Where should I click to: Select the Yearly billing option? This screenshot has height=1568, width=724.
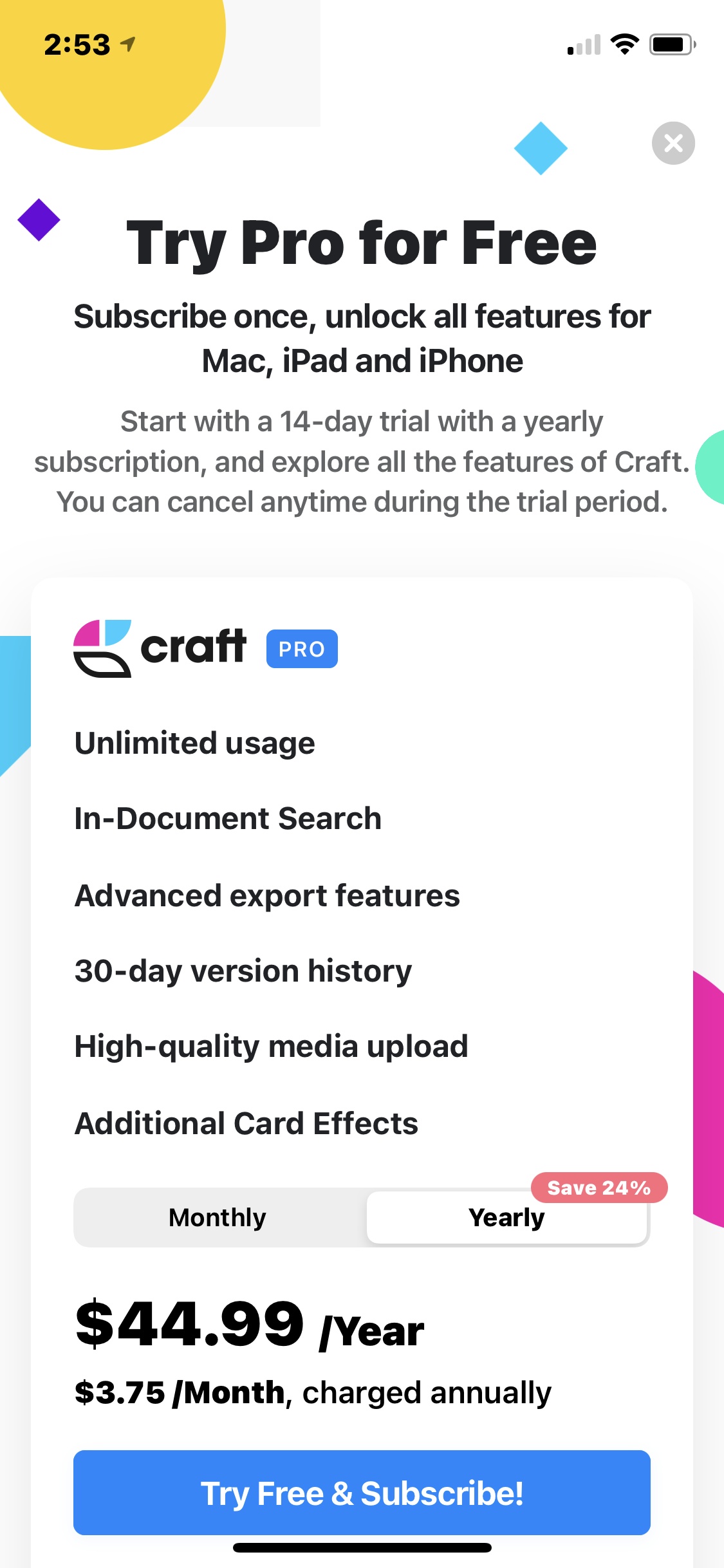point(506,1218)
